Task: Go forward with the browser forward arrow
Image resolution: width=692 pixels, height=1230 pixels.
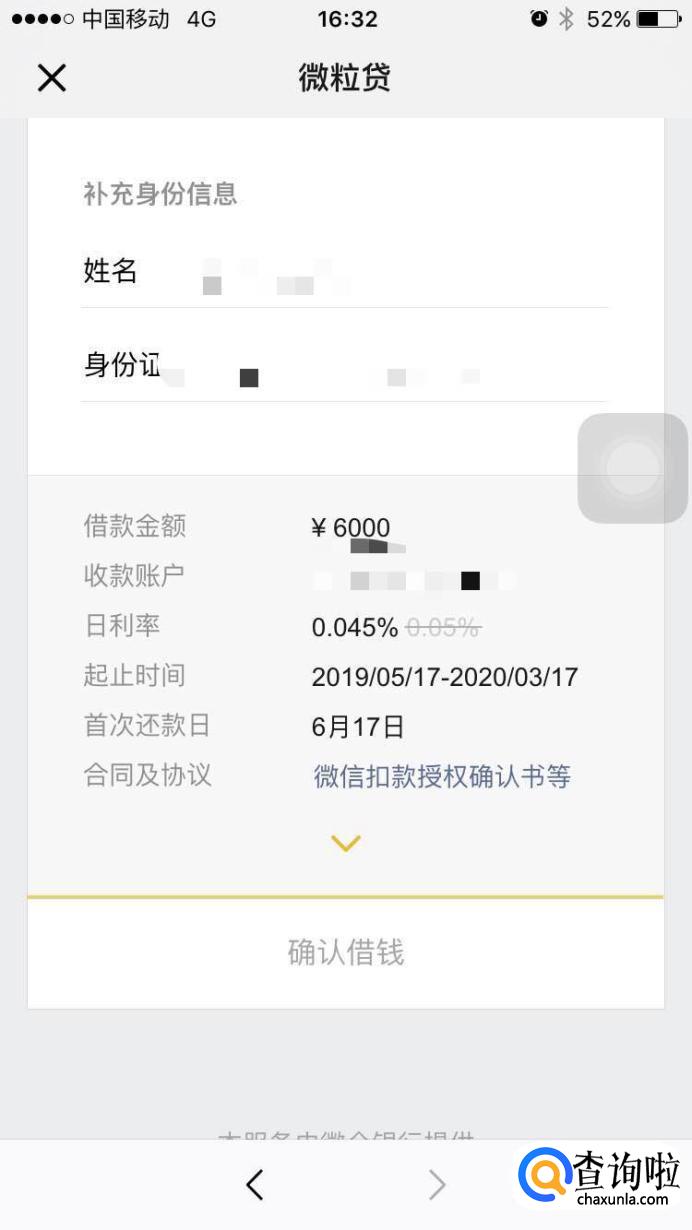Action: point(437,1185)
